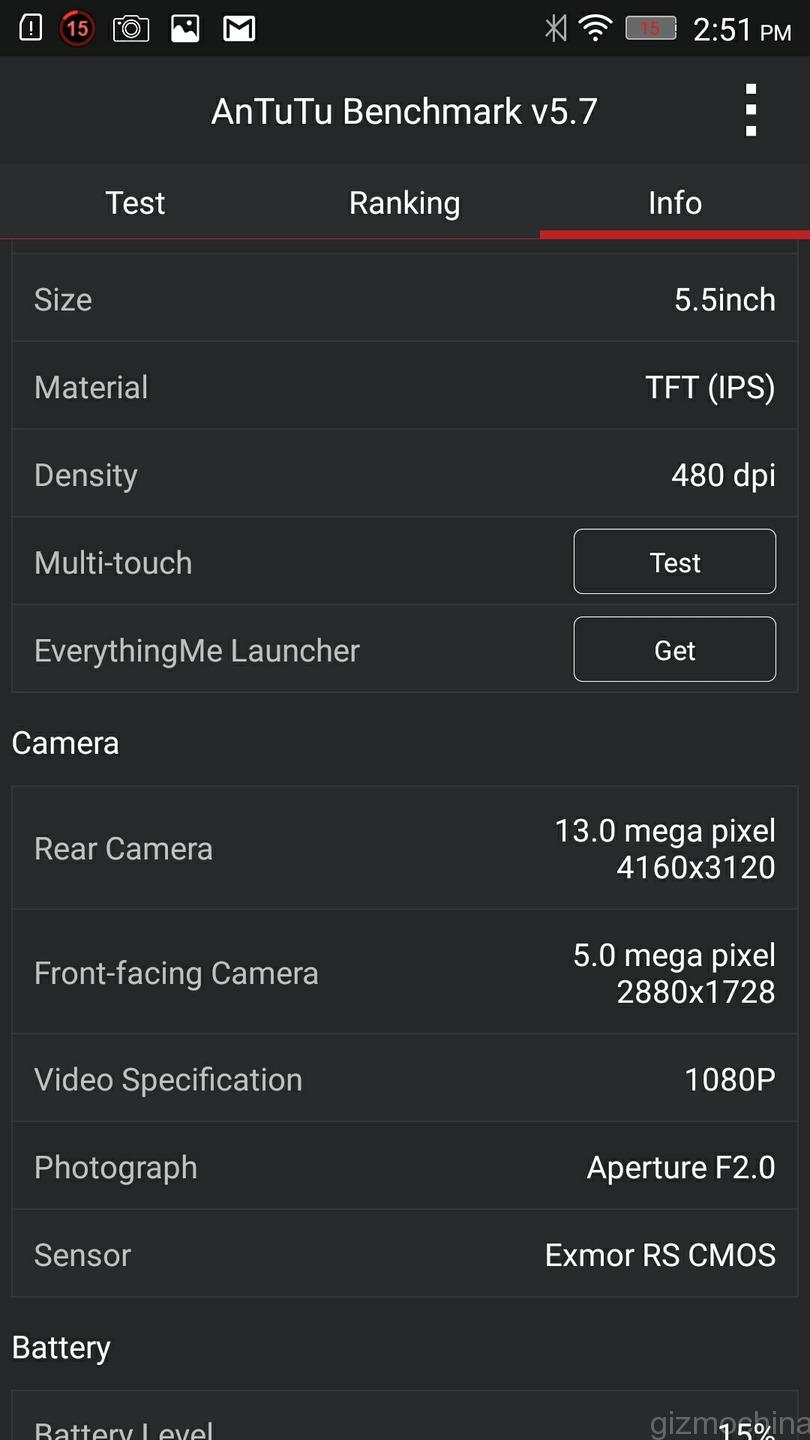The image size is (810, 1440).
Task: Start the Multi-touch test
Action: [x=674, y=562]
